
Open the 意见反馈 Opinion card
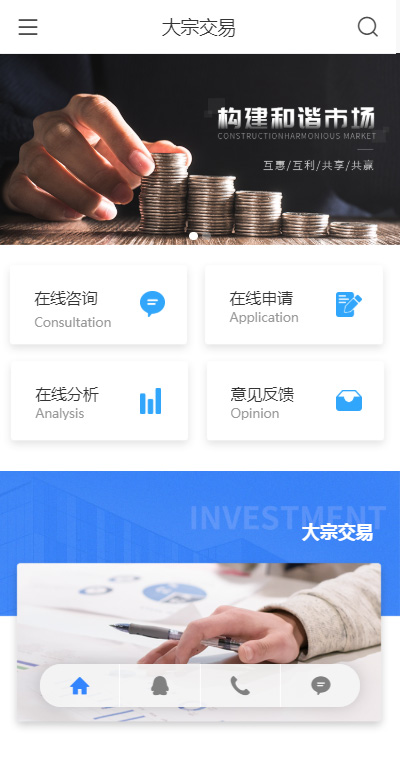click(x=295, y=401)
